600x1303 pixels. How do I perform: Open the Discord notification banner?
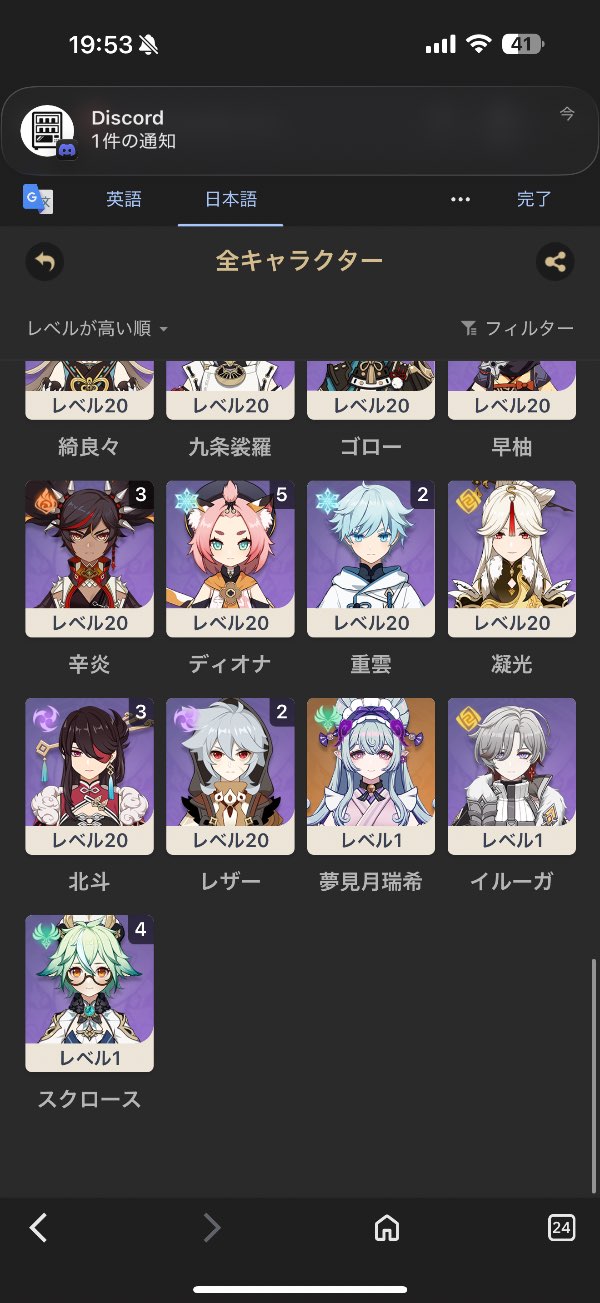click(300, 131)
